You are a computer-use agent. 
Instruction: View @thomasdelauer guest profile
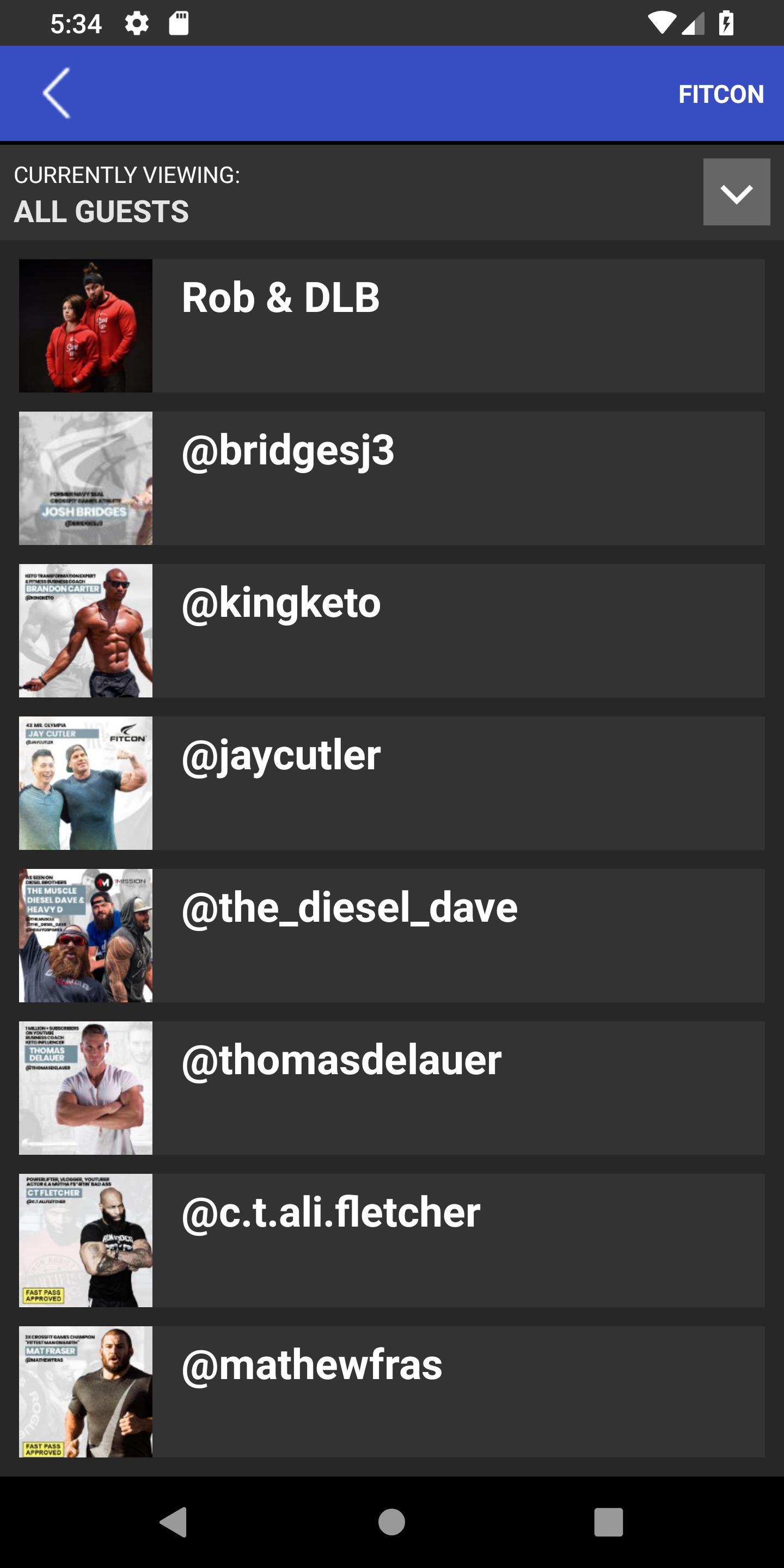pyautogui.click(x=391, y=1088)
